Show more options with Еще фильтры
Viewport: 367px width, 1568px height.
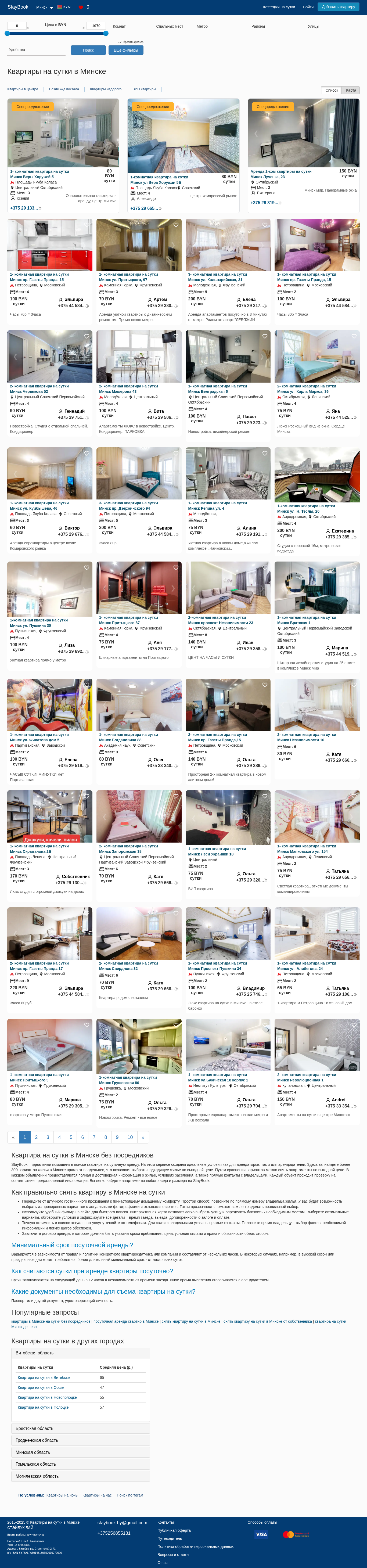tap(126, 50)
